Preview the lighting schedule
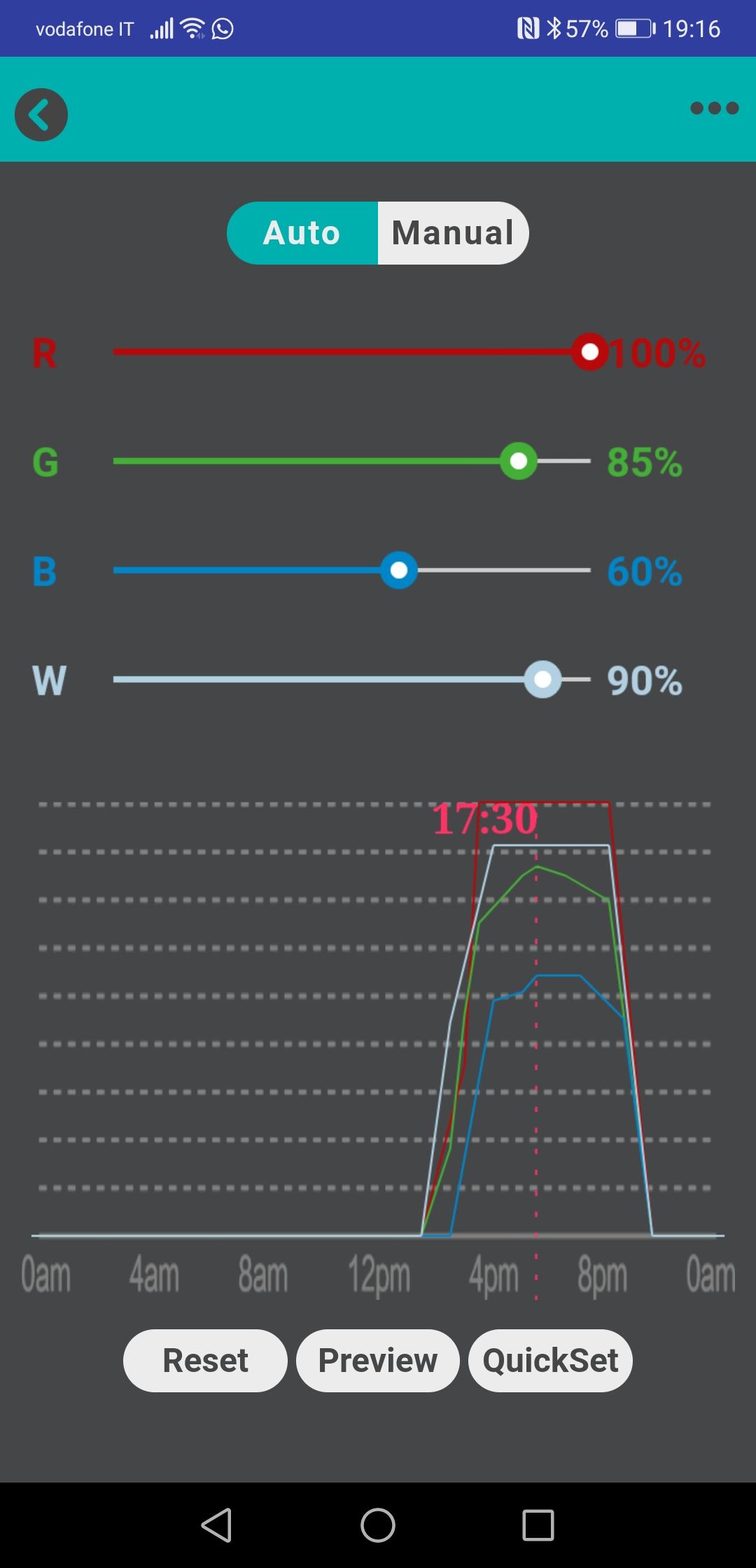Viewport: 756px width, 1568px height. (x=378, y=1361)
